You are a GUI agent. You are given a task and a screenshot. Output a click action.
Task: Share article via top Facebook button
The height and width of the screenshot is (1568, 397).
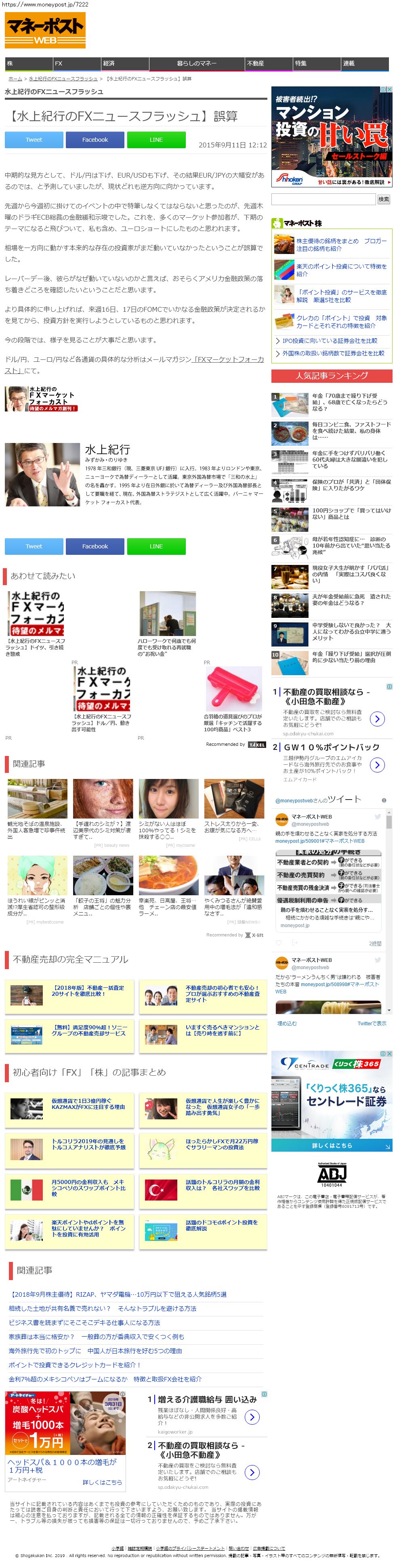pyautogui.click(x=95, y=140)
